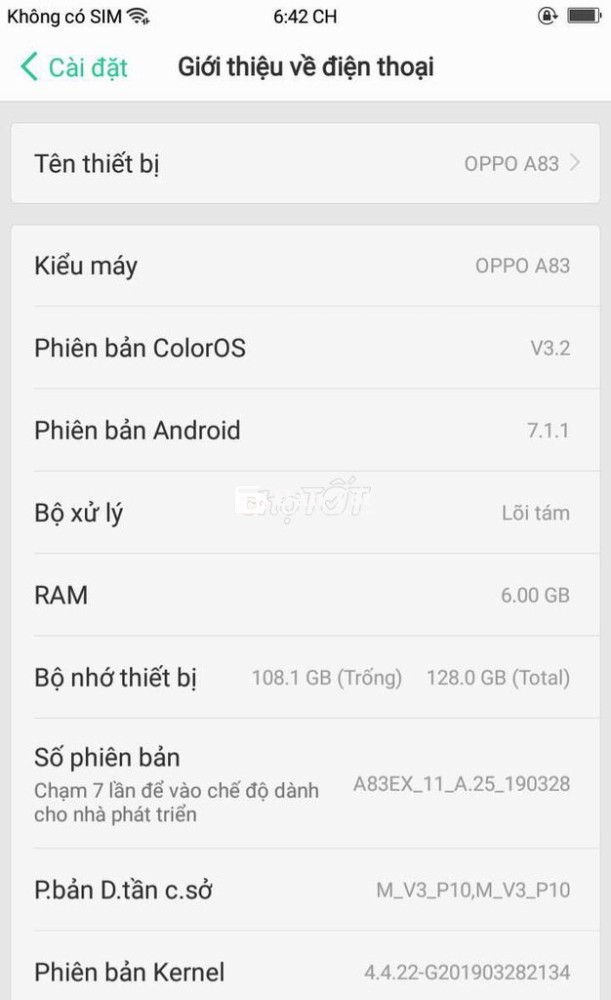Go back to Cài đặt

pos(74,67)
